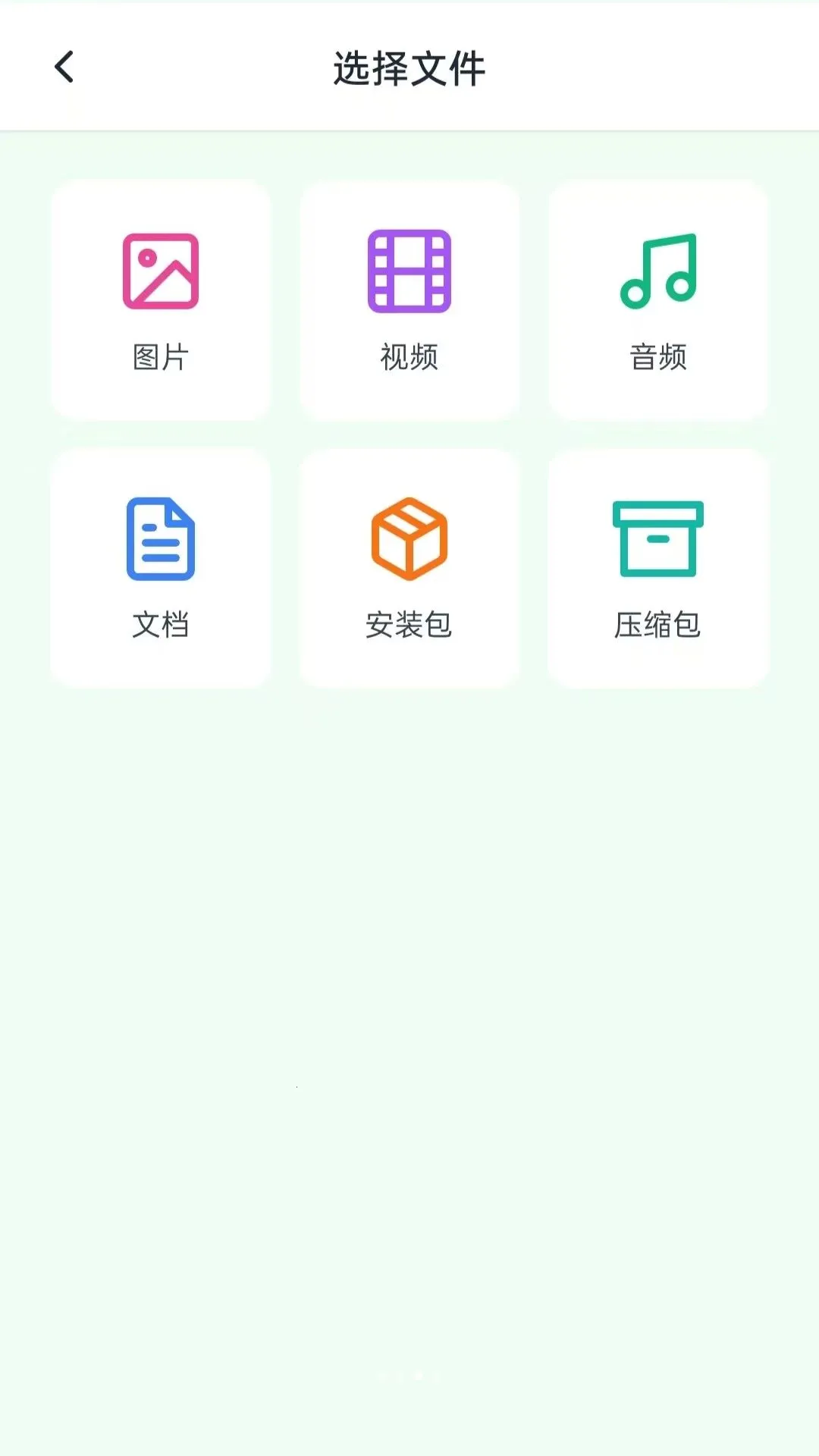Open the 文档 file category

tap(161, 569)
